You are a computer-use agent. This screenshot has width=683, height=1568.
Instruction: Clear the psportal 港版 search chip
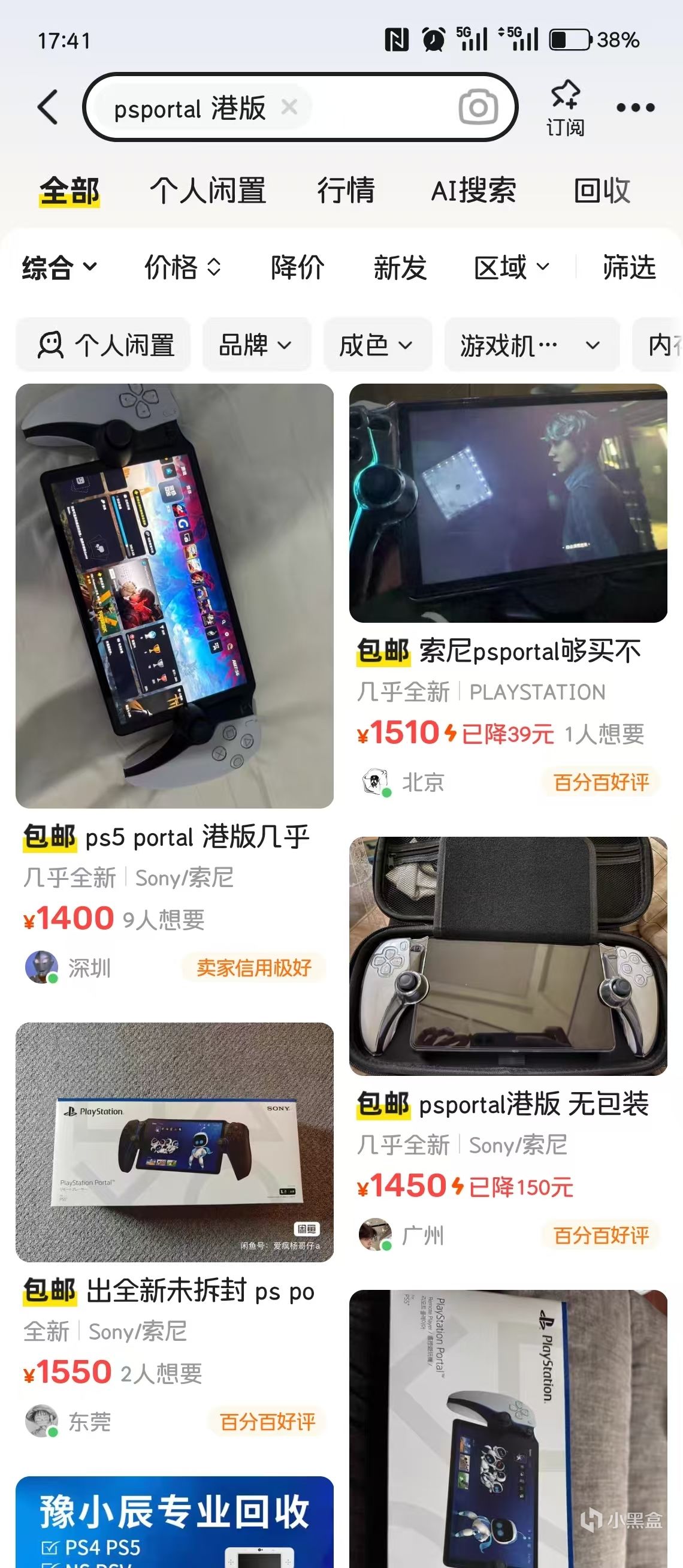[x=289, y=108]
